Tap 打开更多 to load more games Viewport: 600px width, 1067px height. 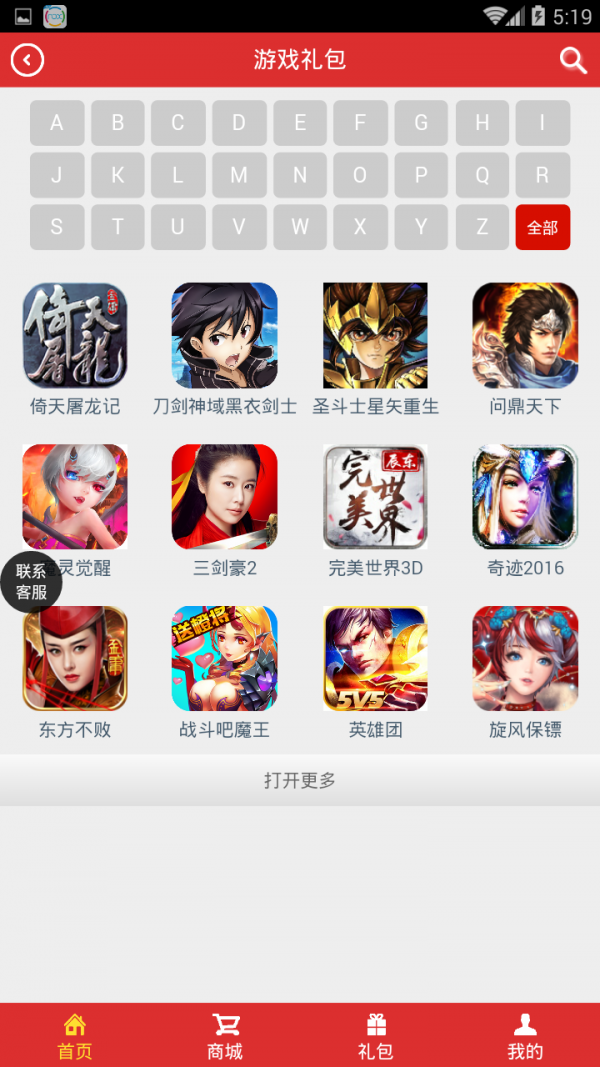coord(300,781)
